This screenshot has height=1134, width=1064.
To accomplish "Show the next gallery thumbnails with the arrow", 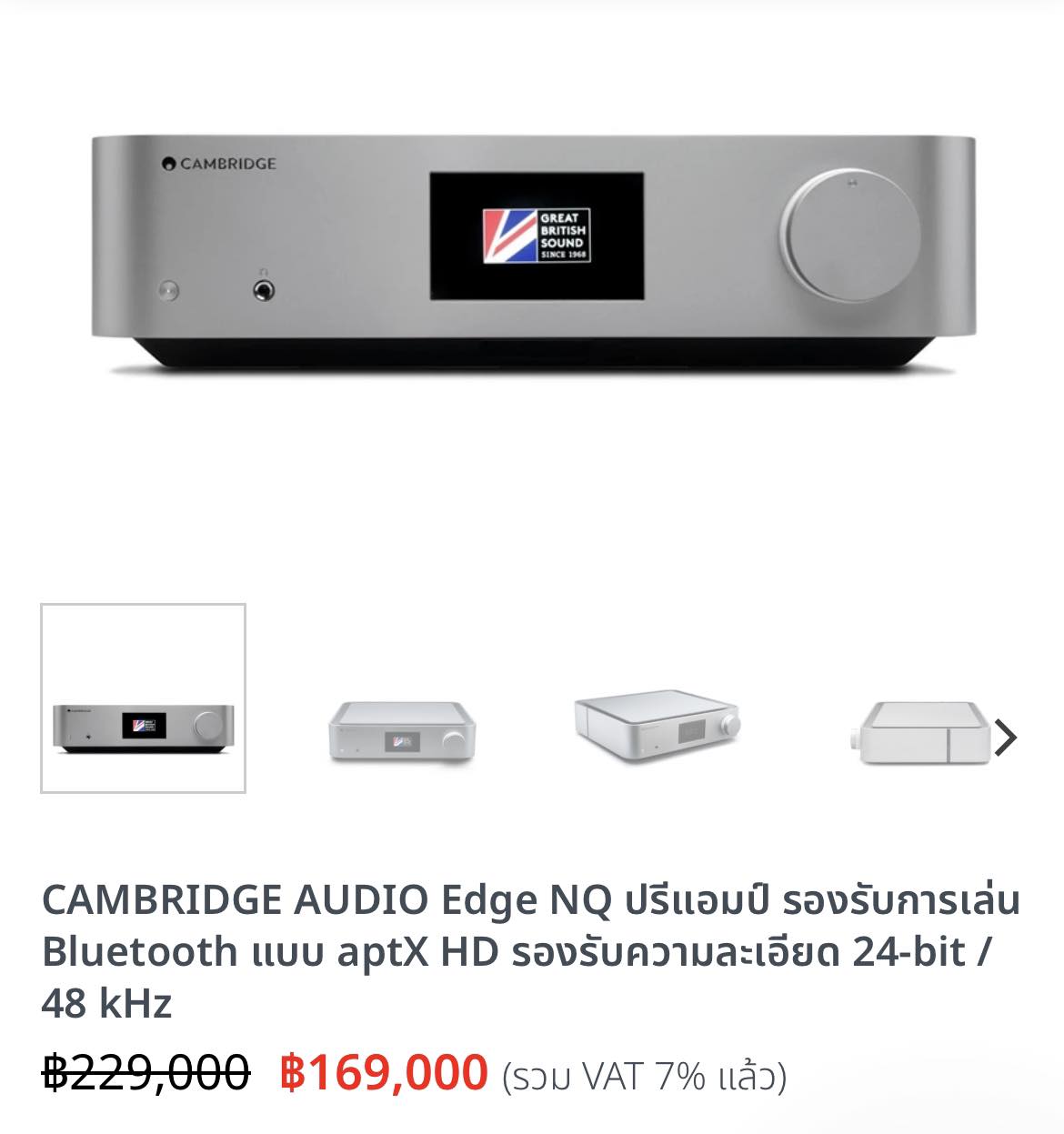I will pyautogui.click(x=1005, y=738).
